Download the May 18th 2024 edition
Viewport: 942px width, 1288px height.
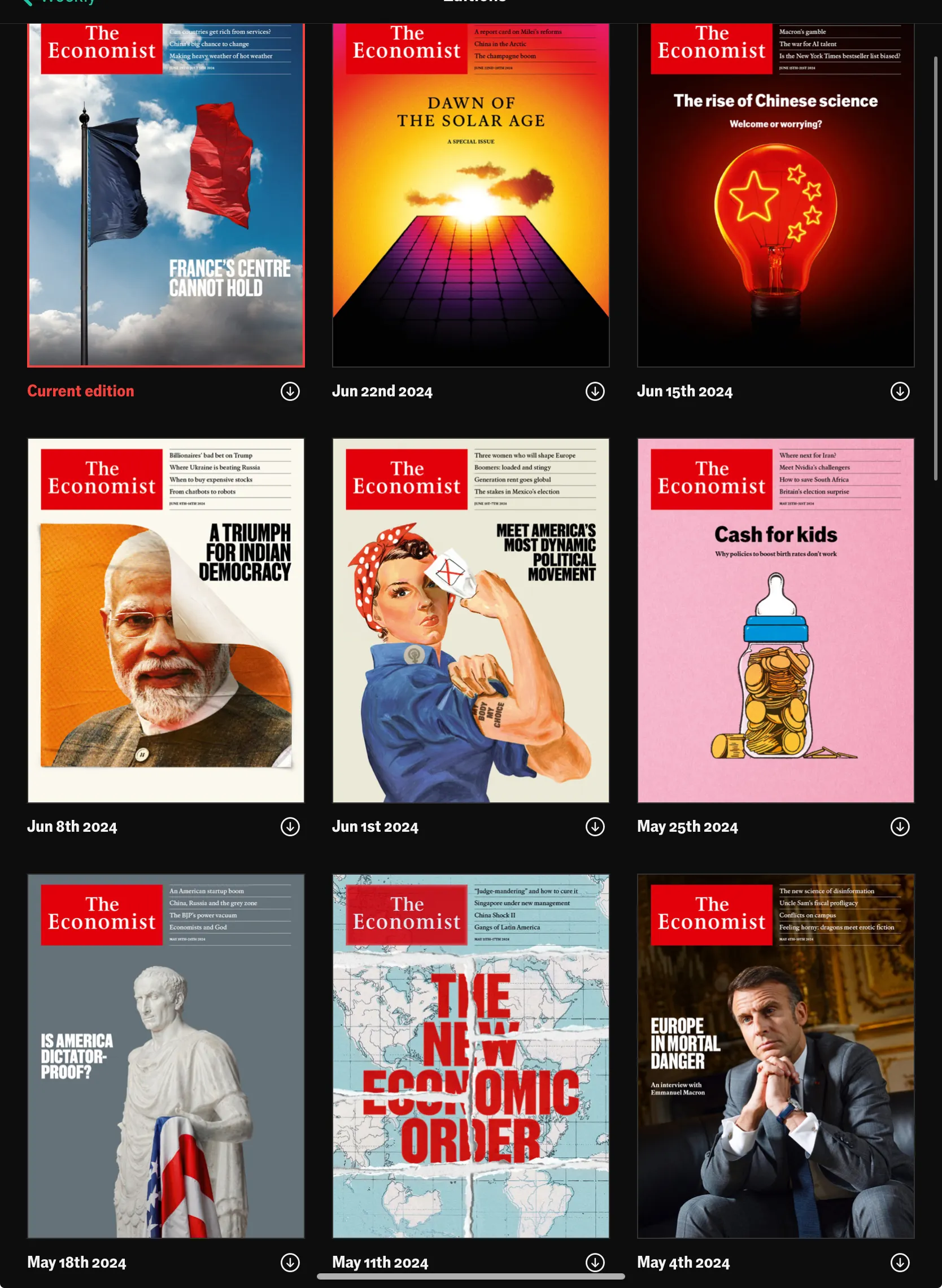(290, 1263)
